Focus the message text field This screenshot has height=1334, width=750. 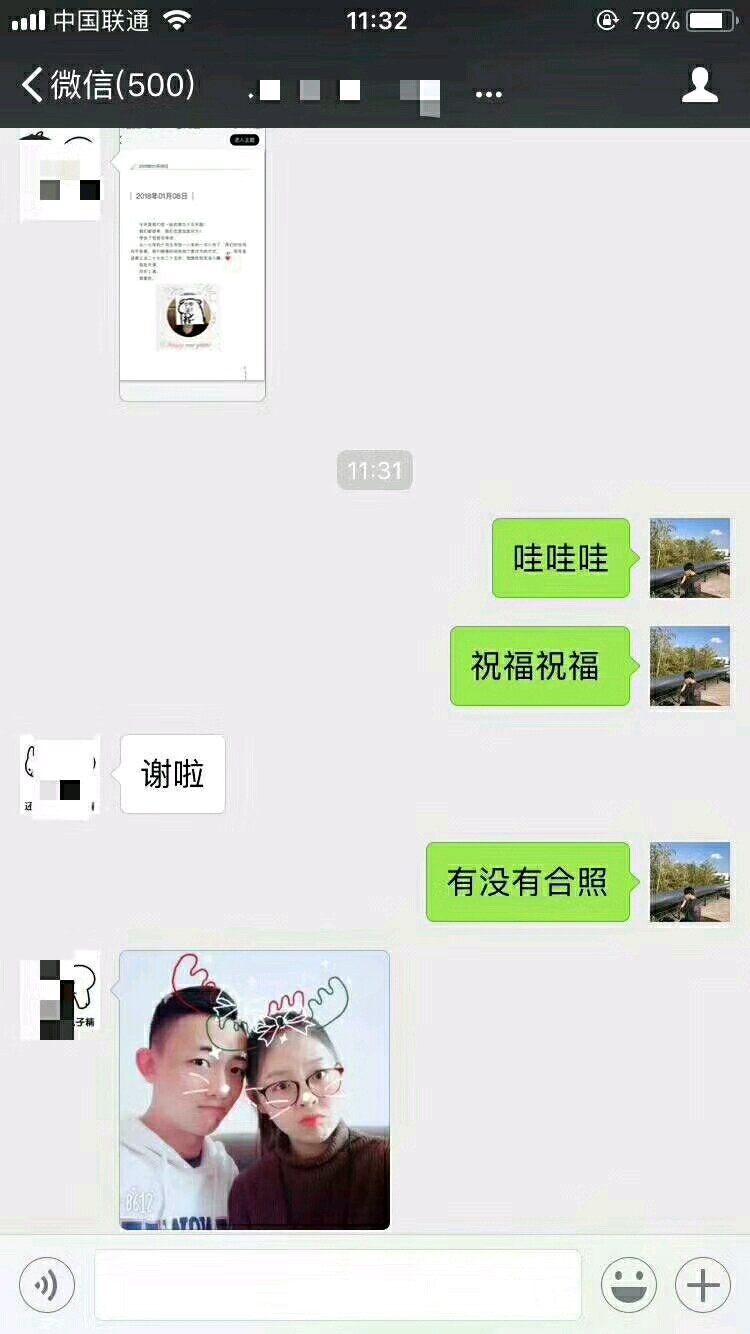(x=338, y=1284)
